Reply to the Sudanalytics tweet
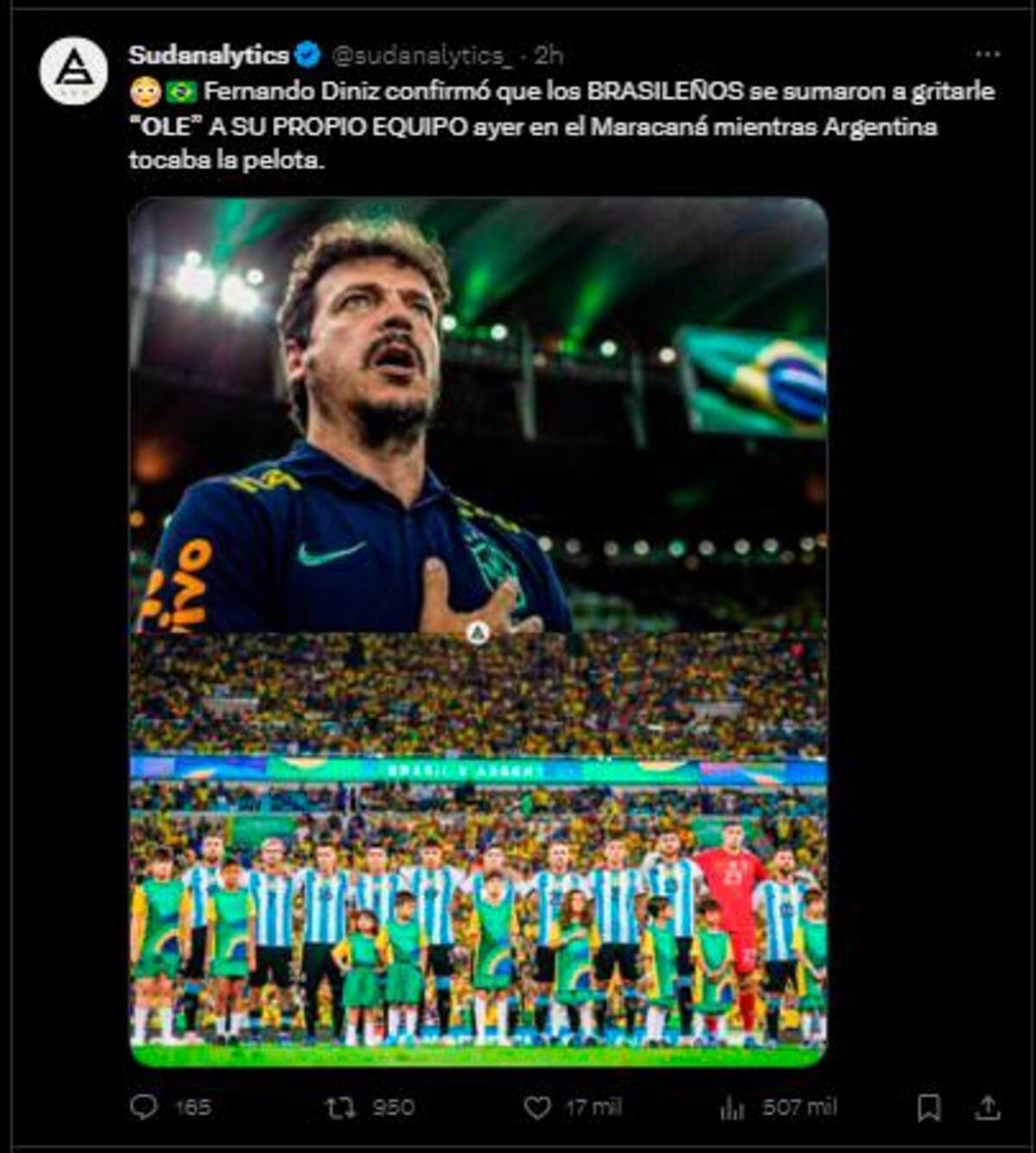Viewport: 1036px width, 1153px height. point(144,1106)
